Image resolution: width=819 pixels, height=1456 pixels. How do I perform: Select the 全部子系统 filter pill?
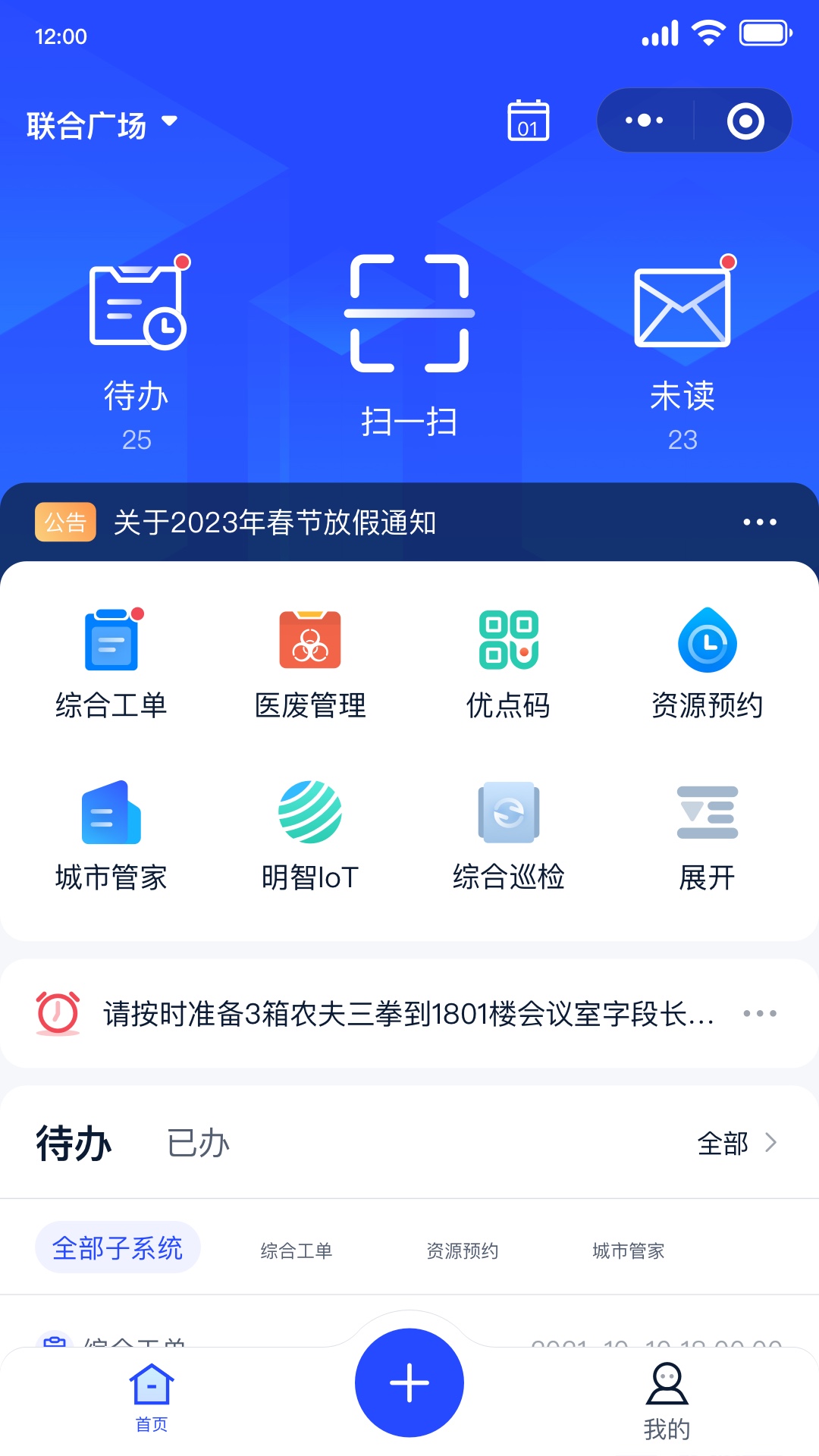point(117,1247)
